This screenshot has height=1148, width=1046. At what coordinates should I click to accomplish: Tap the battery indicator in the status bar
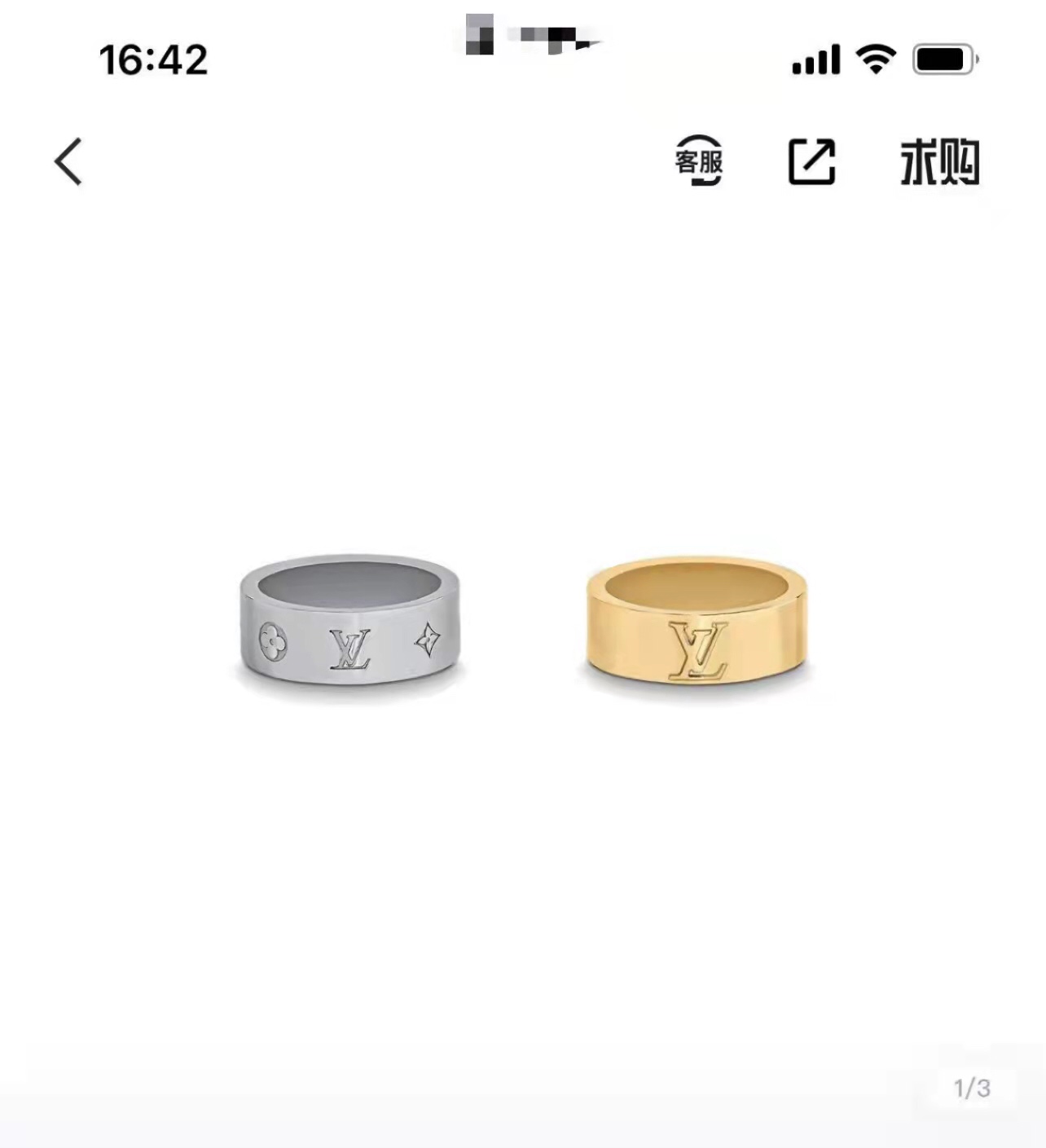[x=943, y=57]
